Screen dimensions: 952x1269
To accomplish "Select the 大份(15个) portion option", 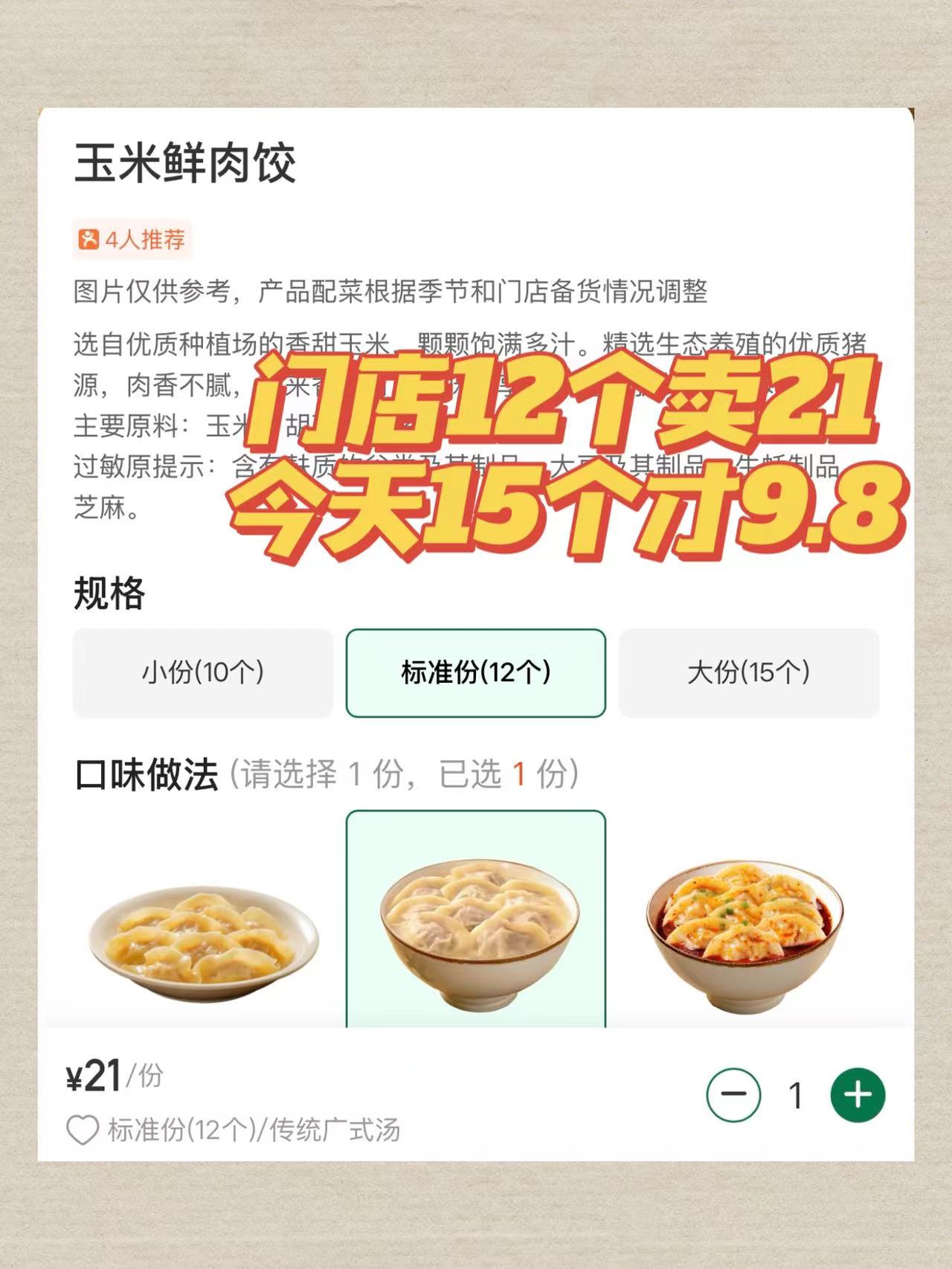I will (747, 672).
